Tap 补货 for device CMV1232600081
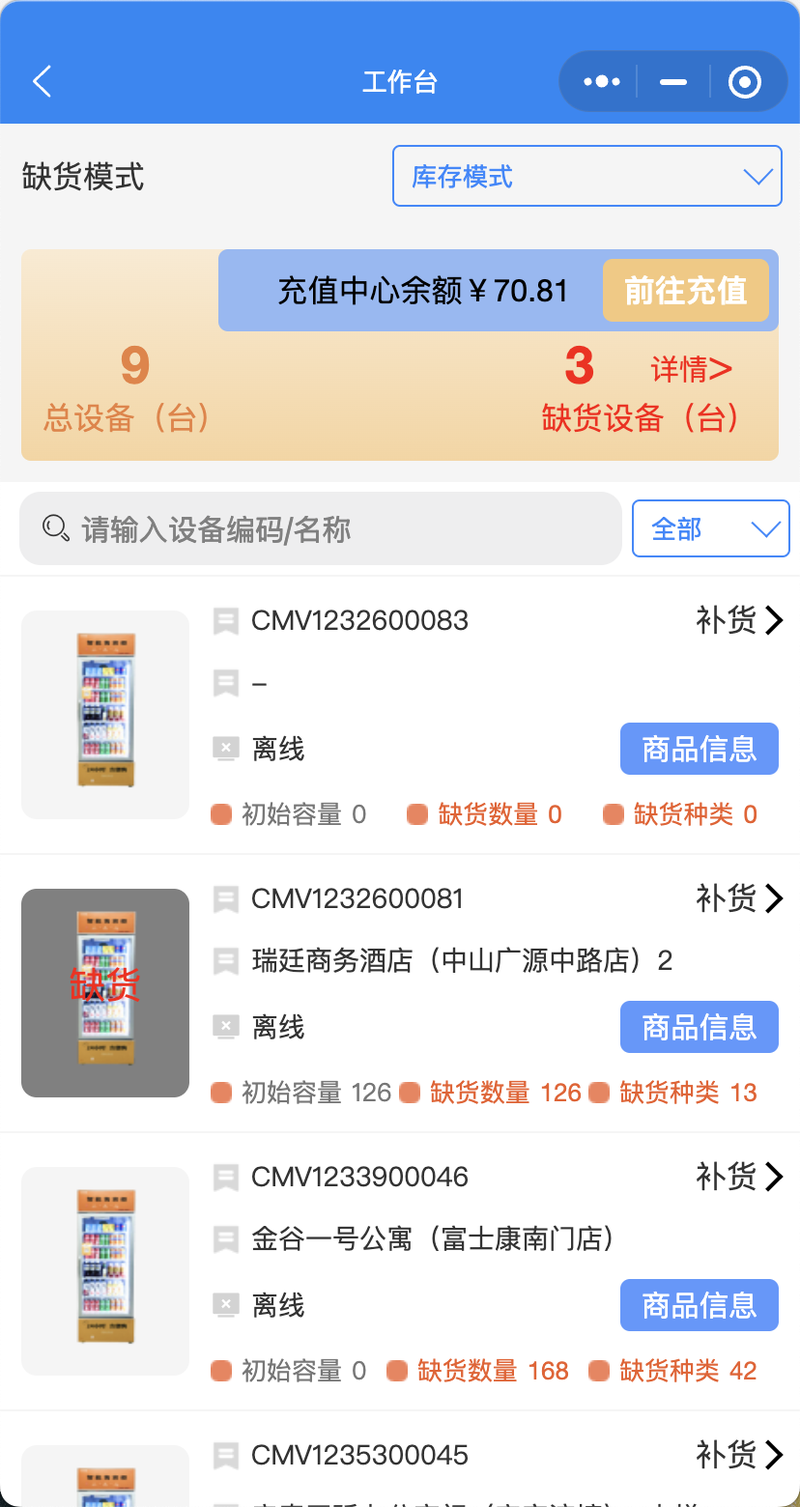Screen dimensions: 800x1507 739,899
